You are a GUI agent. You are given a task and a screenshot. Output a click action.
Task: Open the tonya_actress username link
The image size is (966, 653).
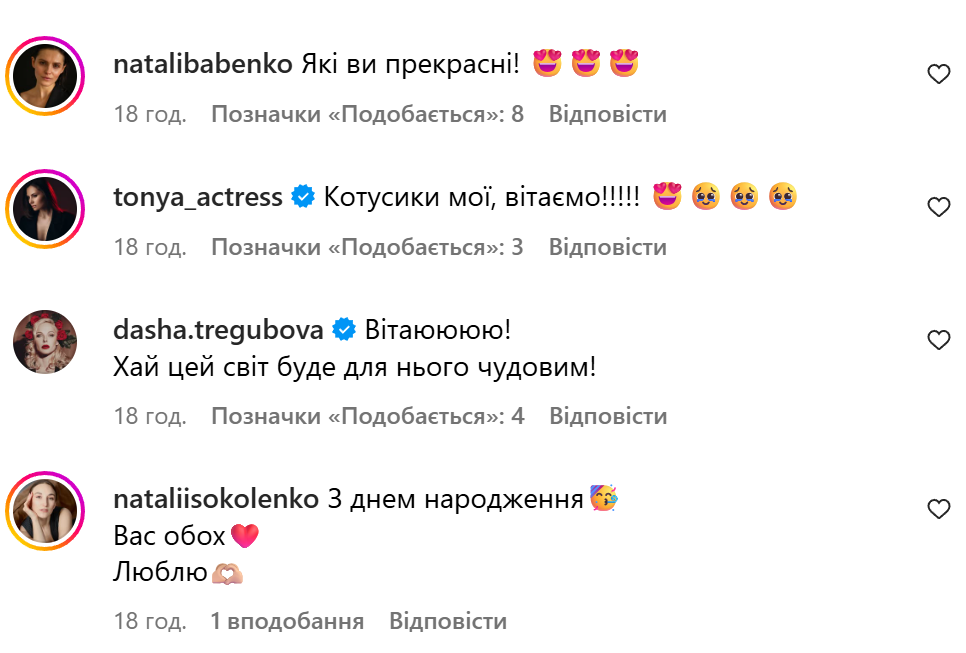(x=198, y=197)
